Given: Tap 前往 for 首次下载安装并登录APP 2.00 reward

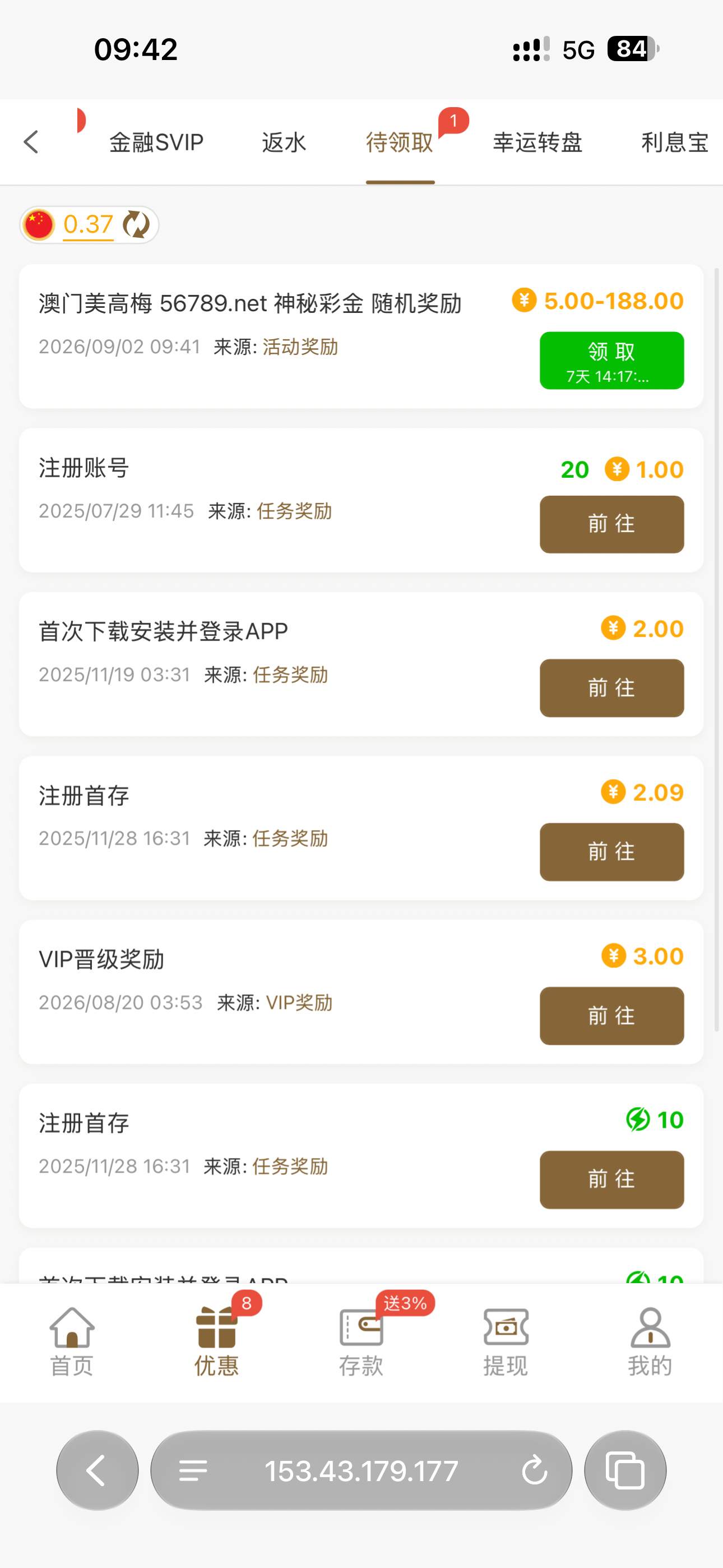Looking at the screenshot, I should [x=611, y=688].
